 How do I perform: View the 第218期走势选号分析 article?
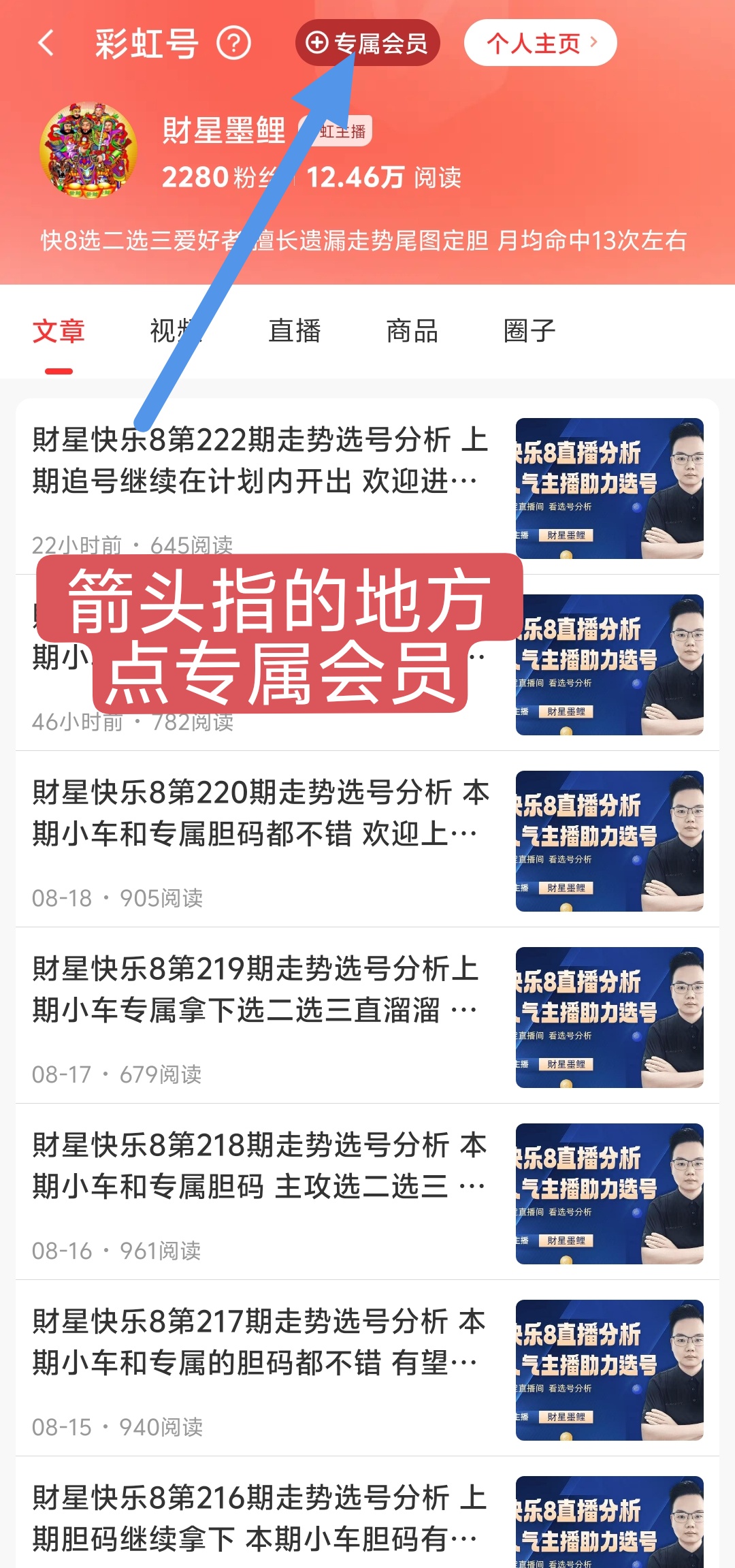point(260,1166)
